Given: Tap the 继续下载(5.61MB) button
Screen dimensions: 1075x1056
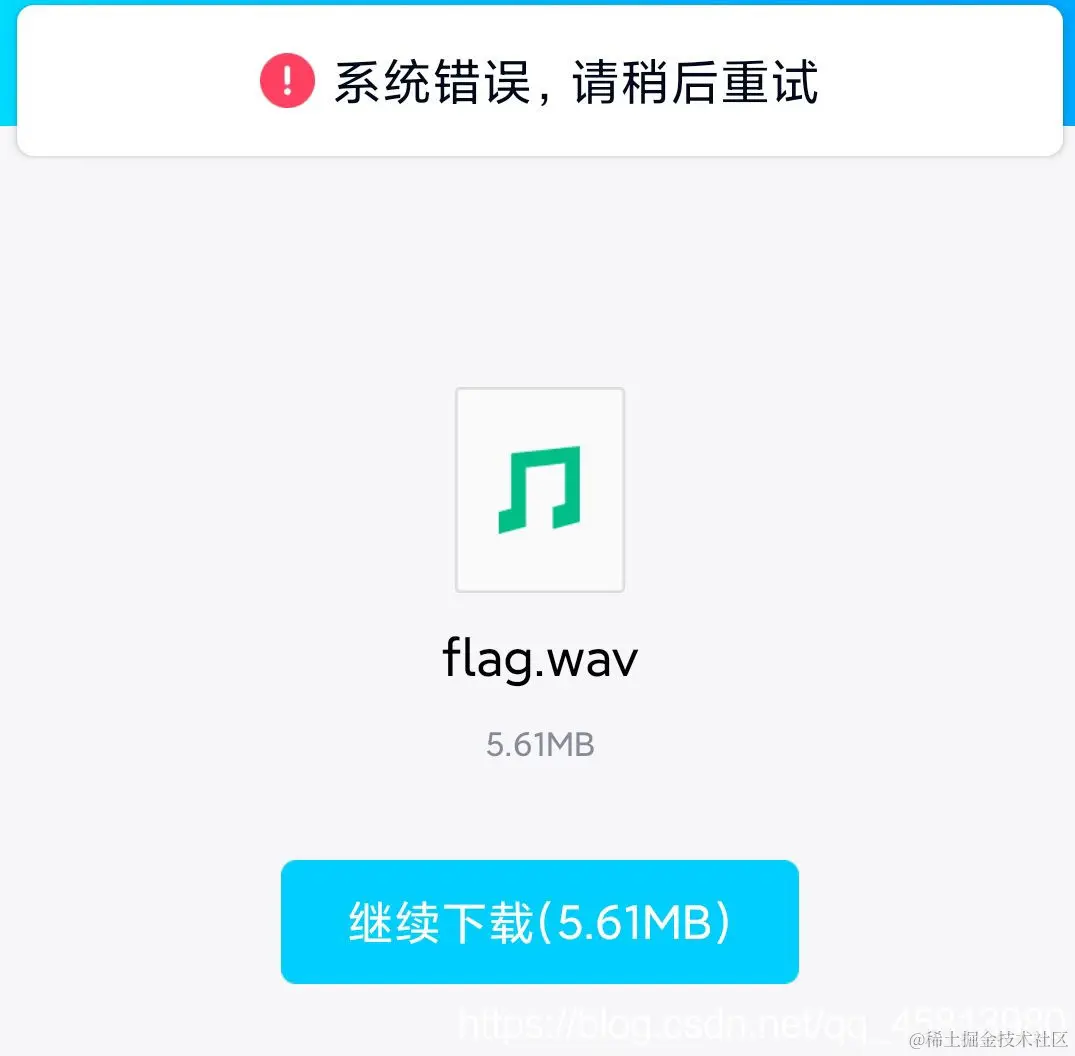Looking at the screenshot, I should point(539,922).
